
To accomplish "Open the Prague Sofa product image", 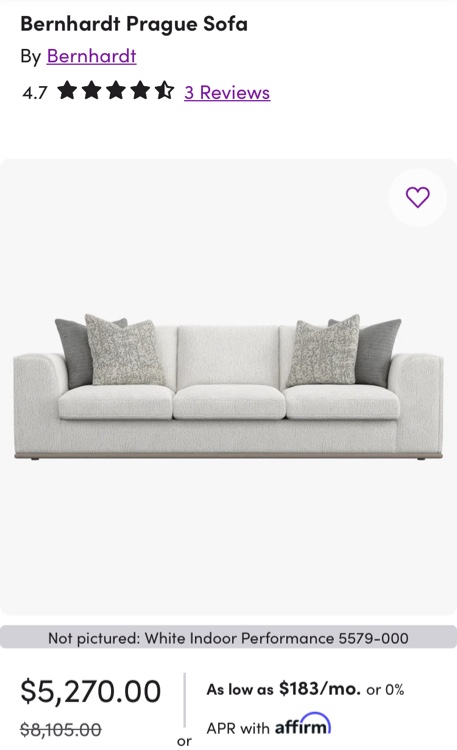I will point(228,386).
